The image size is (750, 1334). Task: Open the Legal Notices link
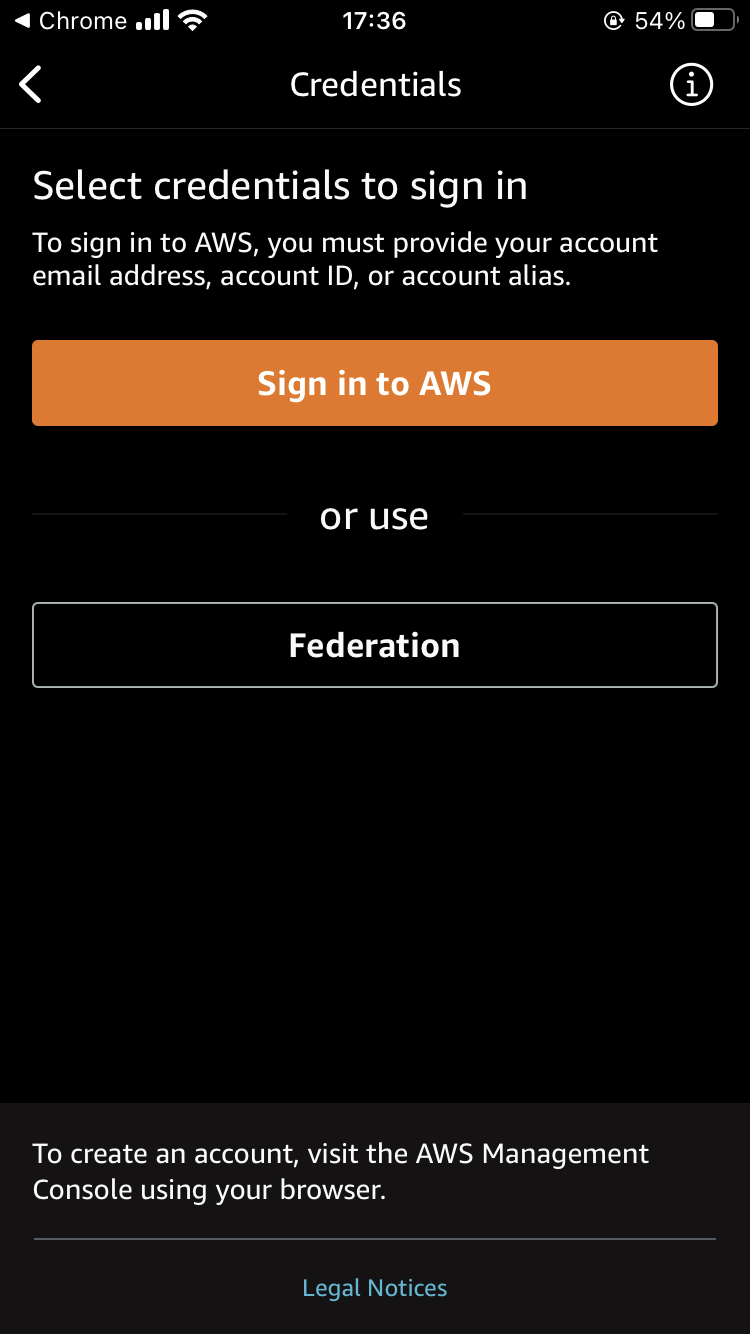tap(375, 1288)
